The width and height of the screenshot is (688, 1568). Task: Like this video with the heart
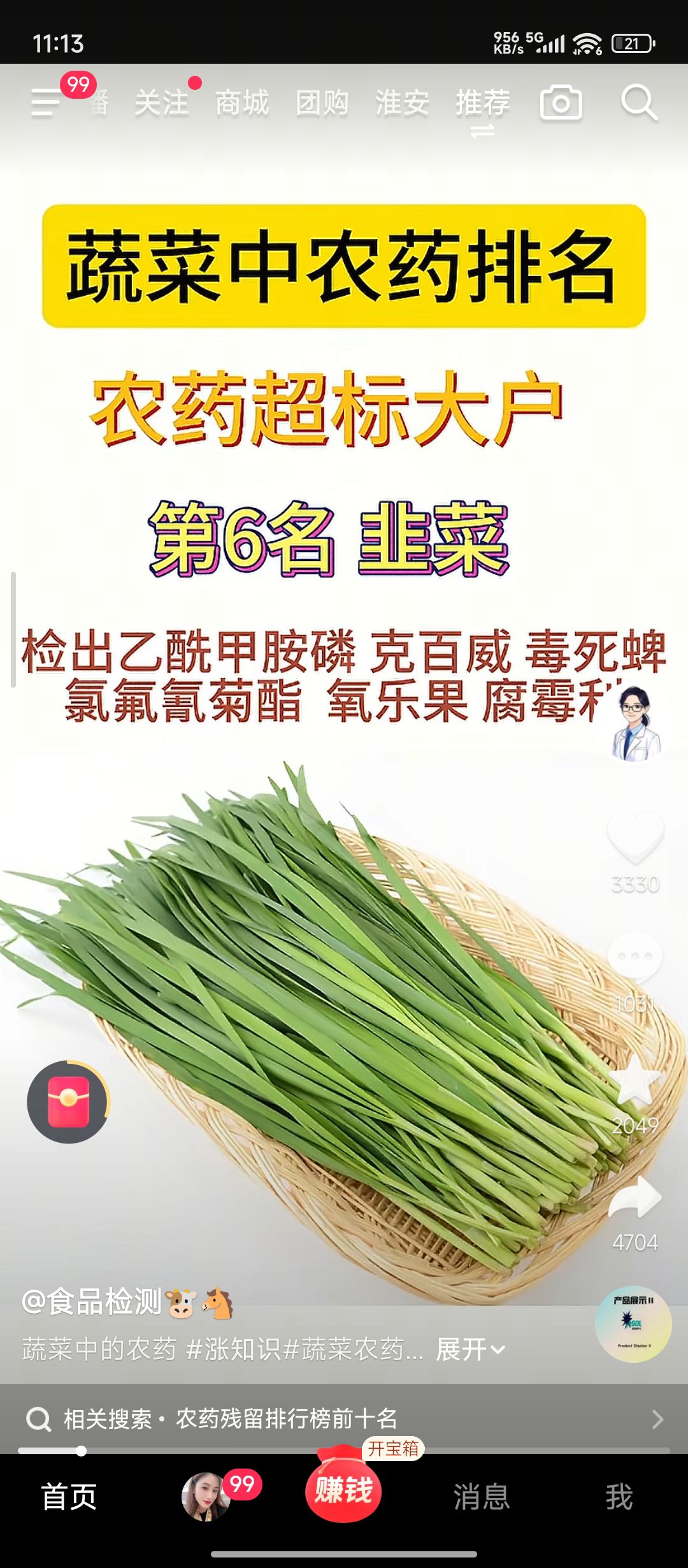[x=635, y=837]
